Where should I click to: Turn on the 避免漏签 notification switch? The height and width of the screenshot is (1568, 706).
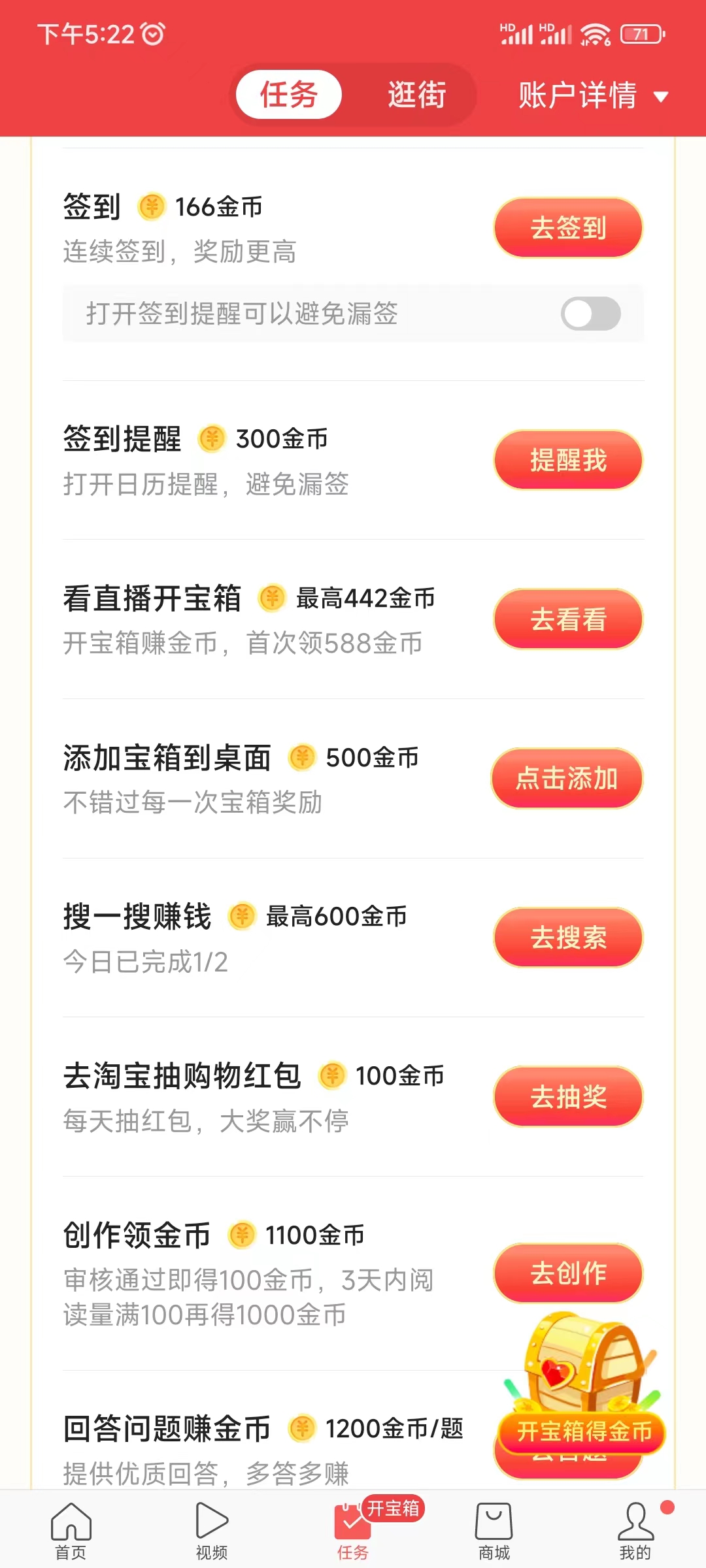tap(592, 314)
